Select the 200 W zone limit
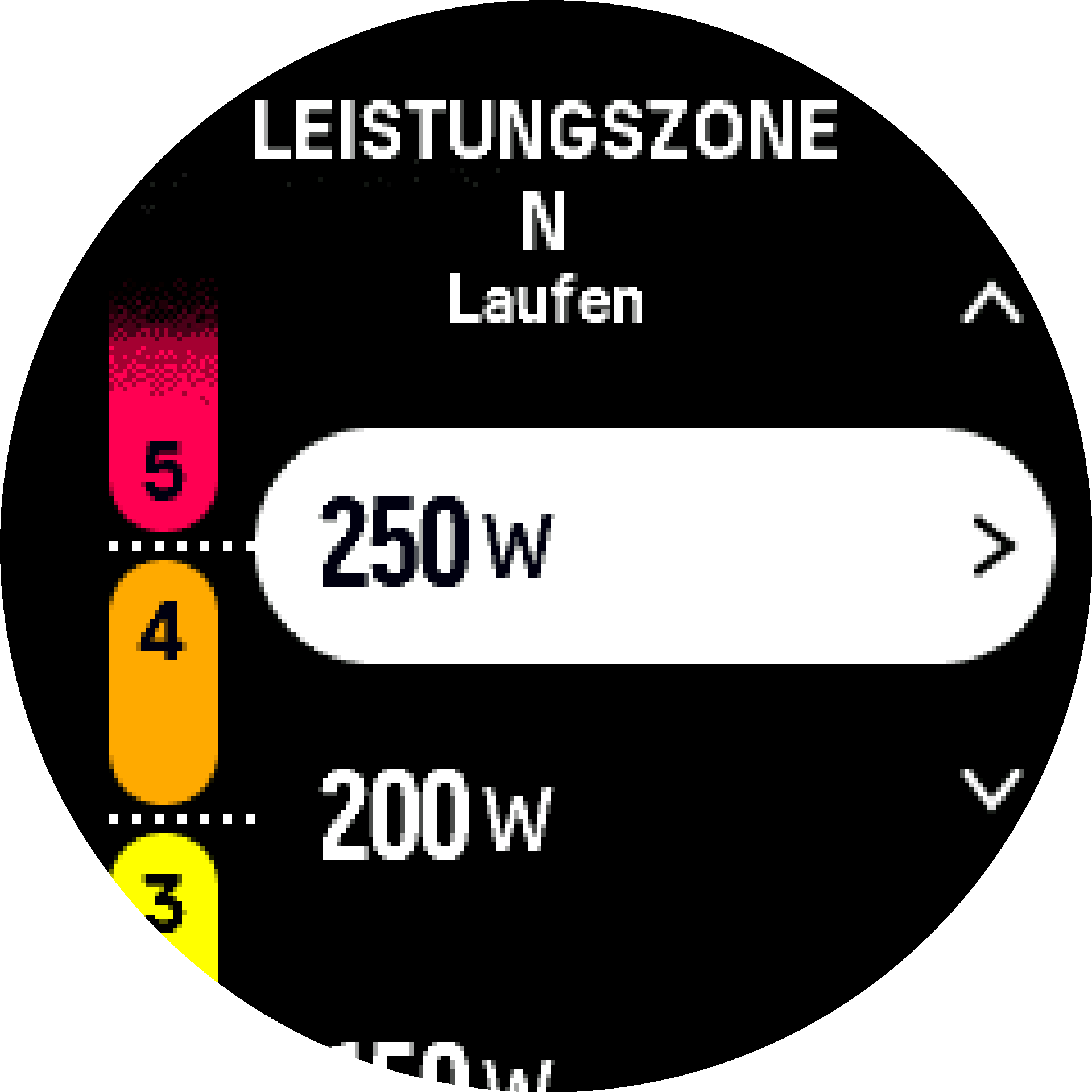Image resolution: width=1092 pixels, height=1092 pixels. [435, 814]
